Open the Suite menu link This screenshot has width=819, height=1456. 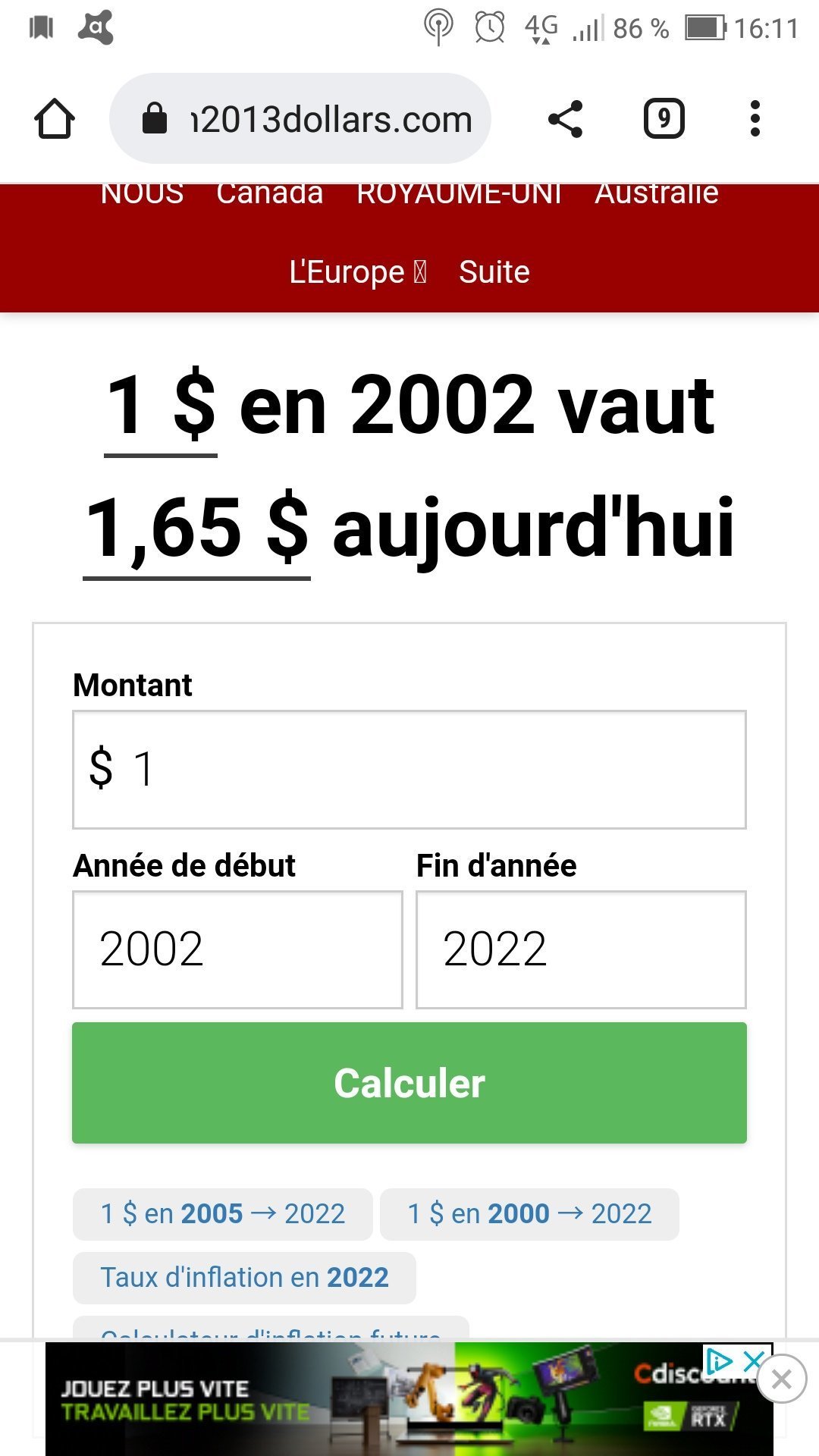494,271
